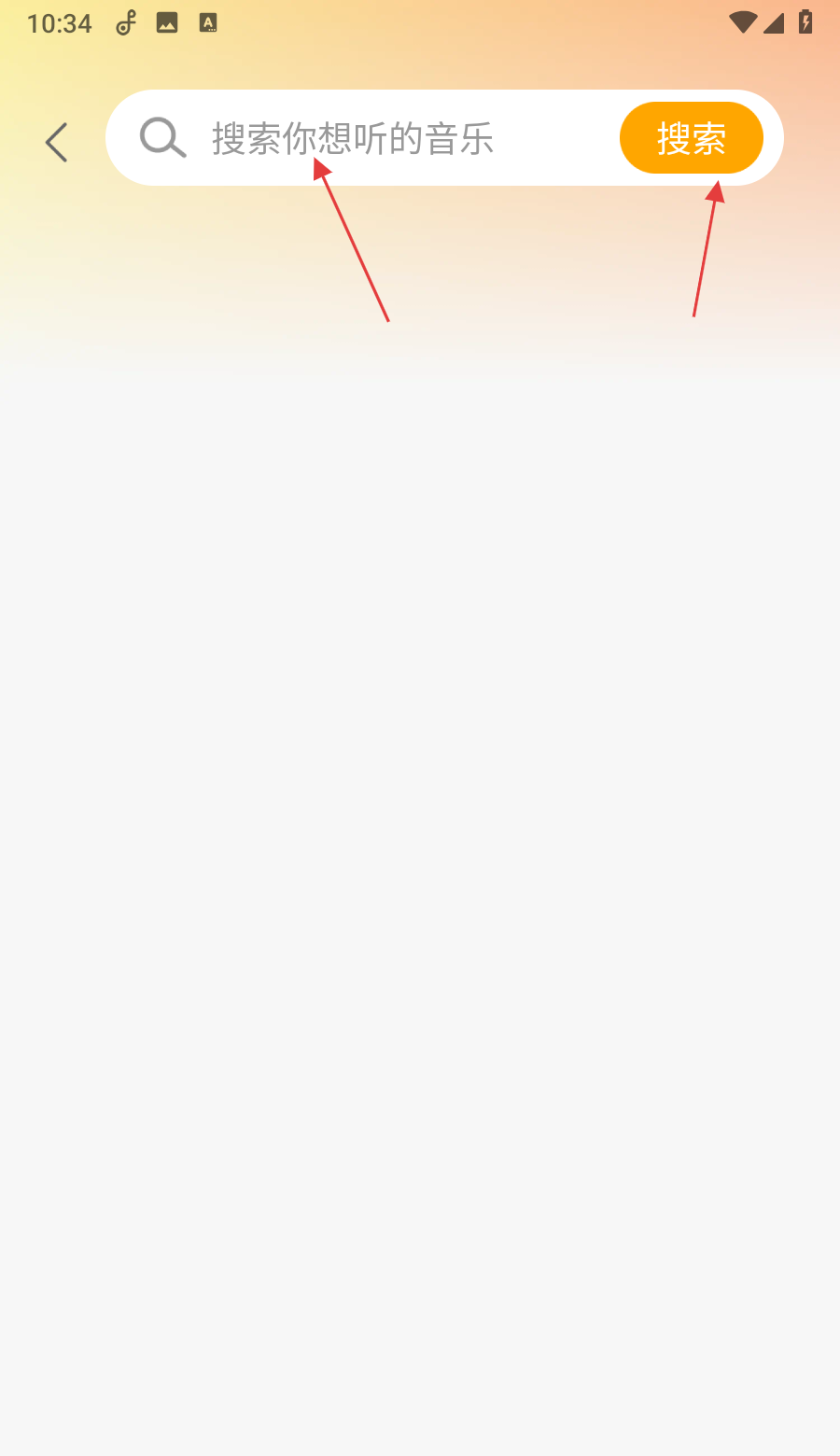This screenshot has height=1456, width=840.
Task: Tap the orange 搜索 button
Action: tap(691, 138)
